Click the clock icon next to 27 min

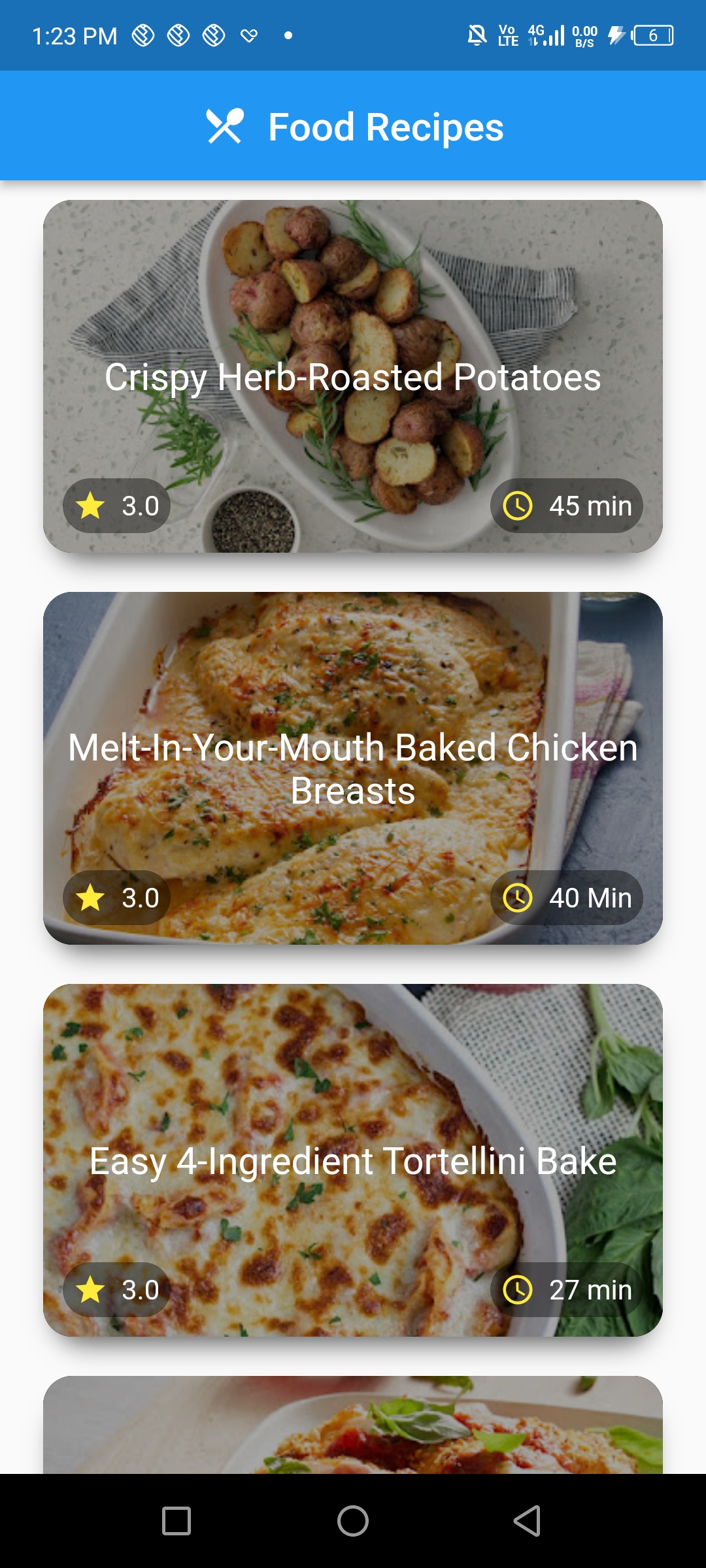tap(517, 1288)
